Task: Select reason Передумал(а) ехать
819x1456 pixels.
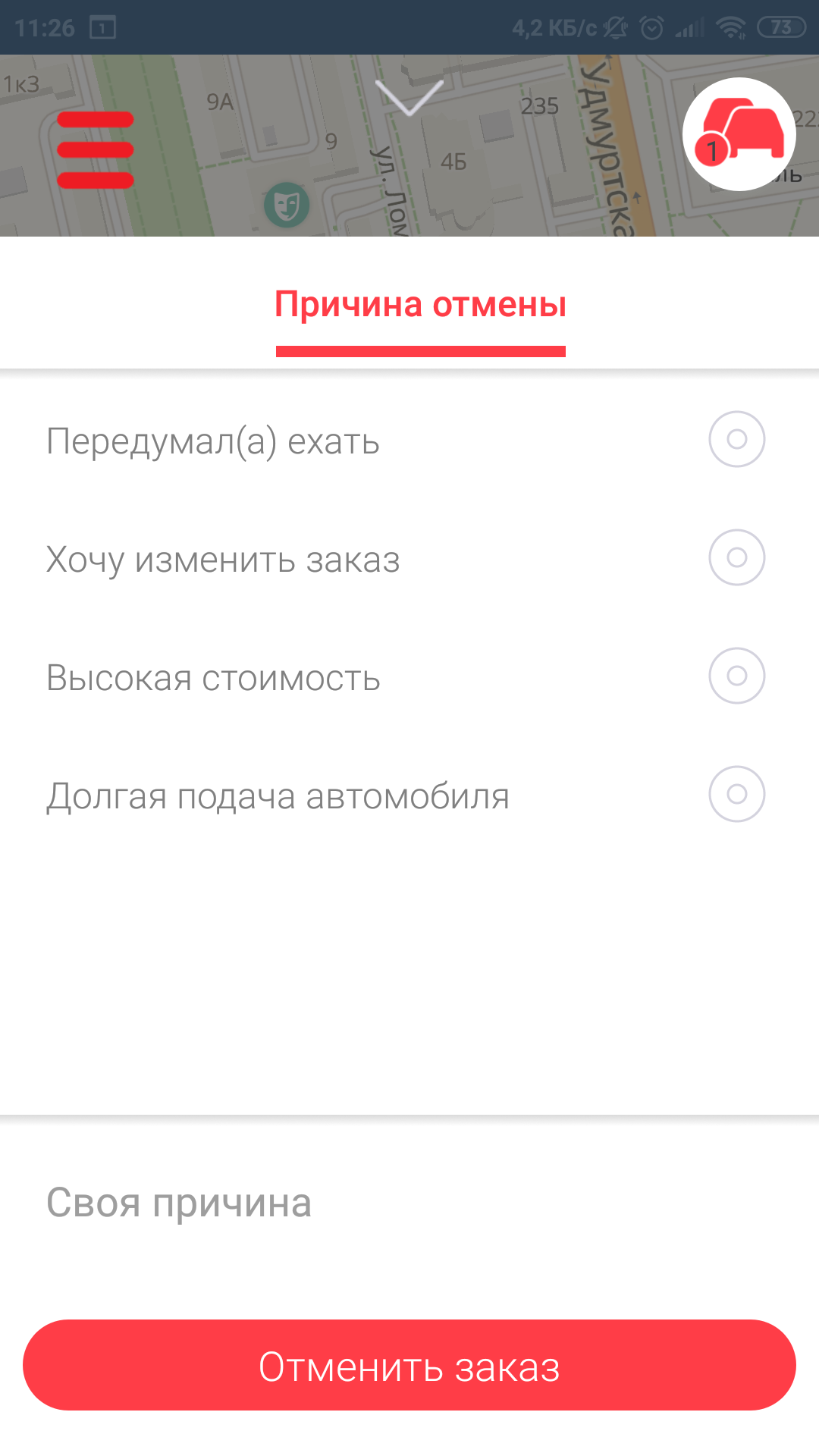Action: (x=736, y=439)
